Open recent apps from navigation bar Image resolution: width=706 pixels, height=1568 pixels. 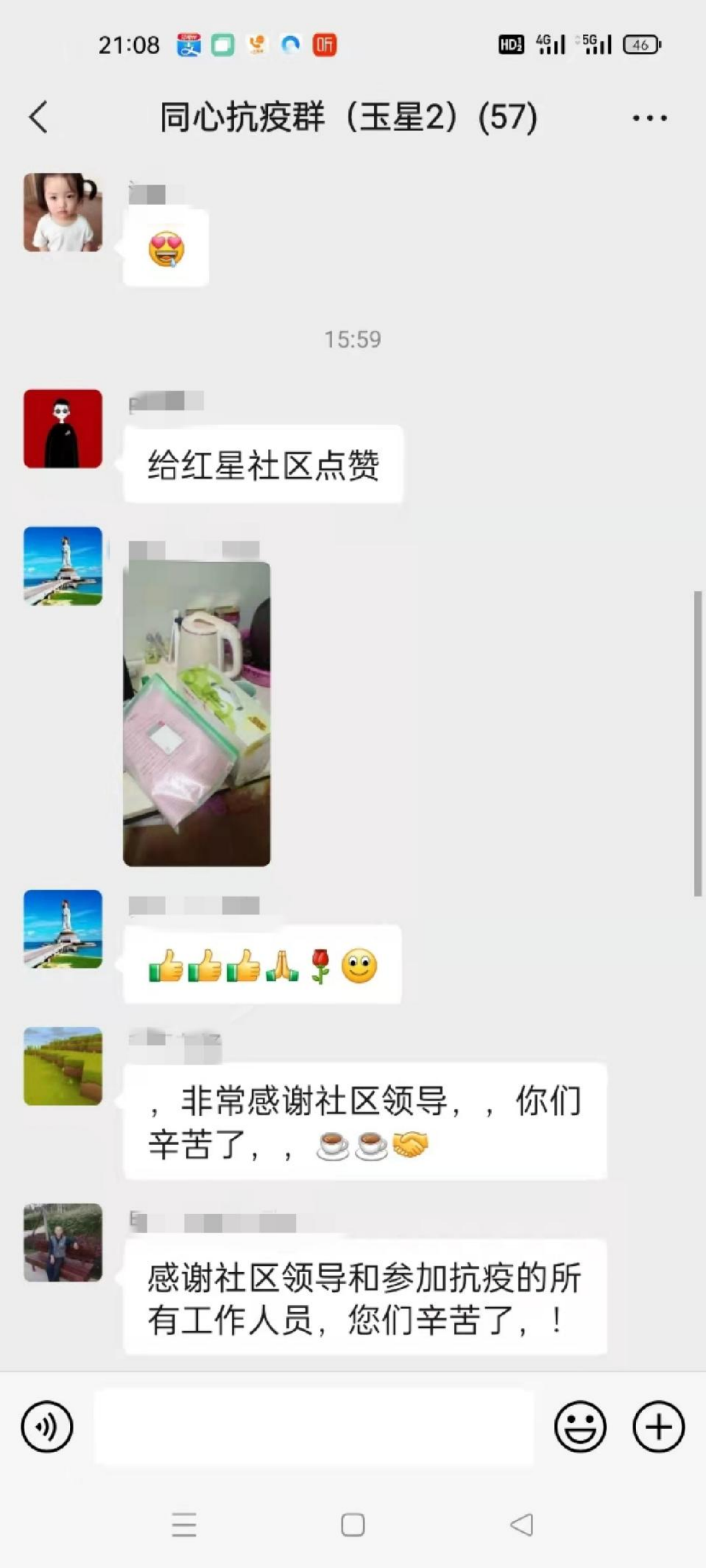184,1525
